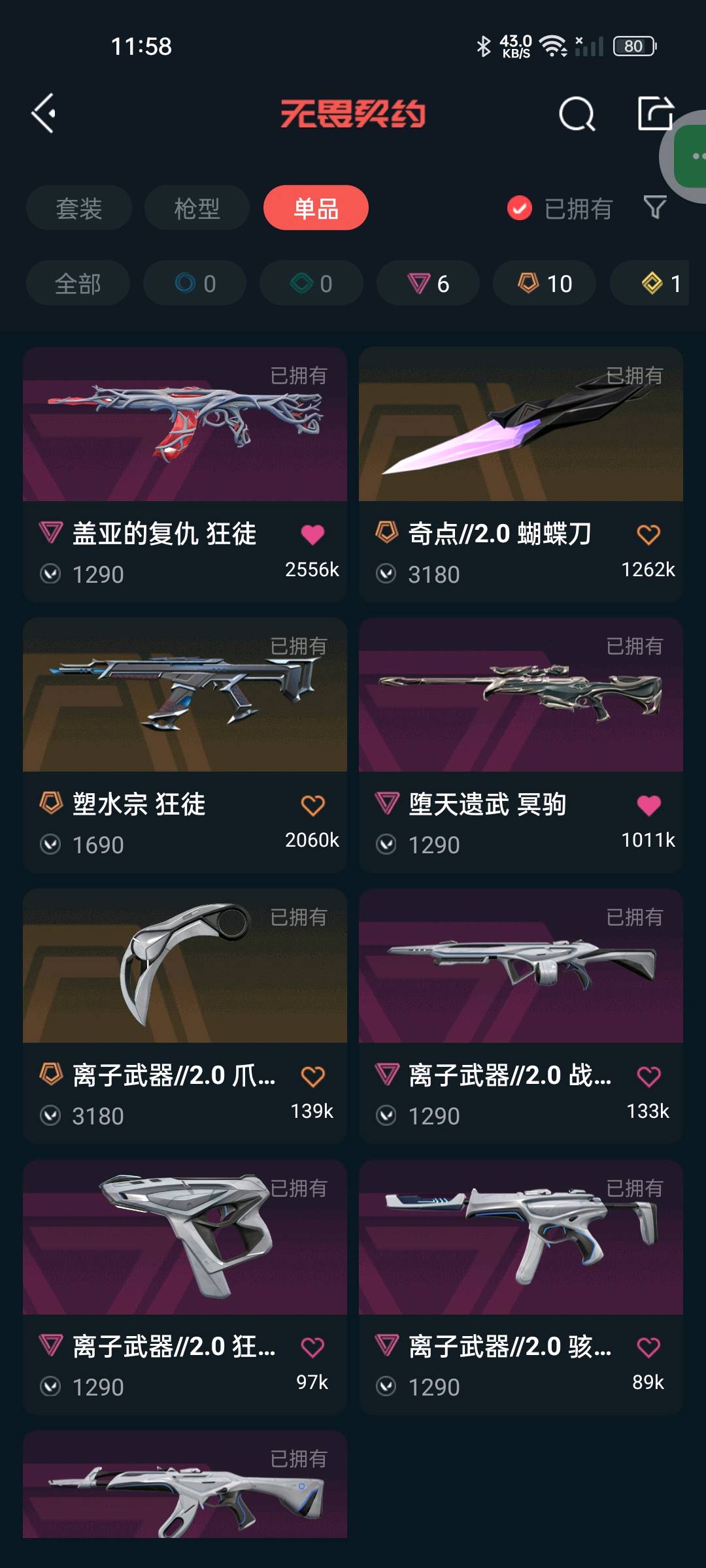Screen dimensions: 706x1568
Task: Like the 离子武器//2.0 战 skin
Action: (648, 1076)
